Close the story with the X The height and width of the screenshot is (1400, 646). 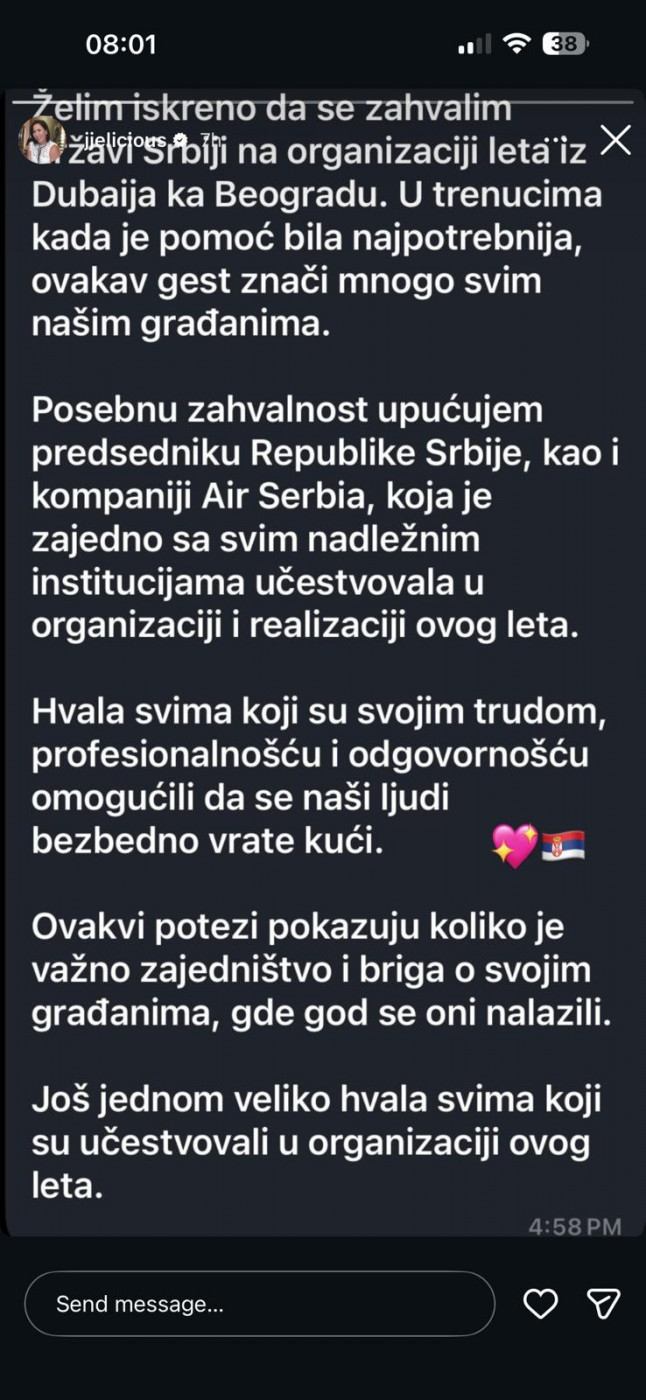pos(615,140)
